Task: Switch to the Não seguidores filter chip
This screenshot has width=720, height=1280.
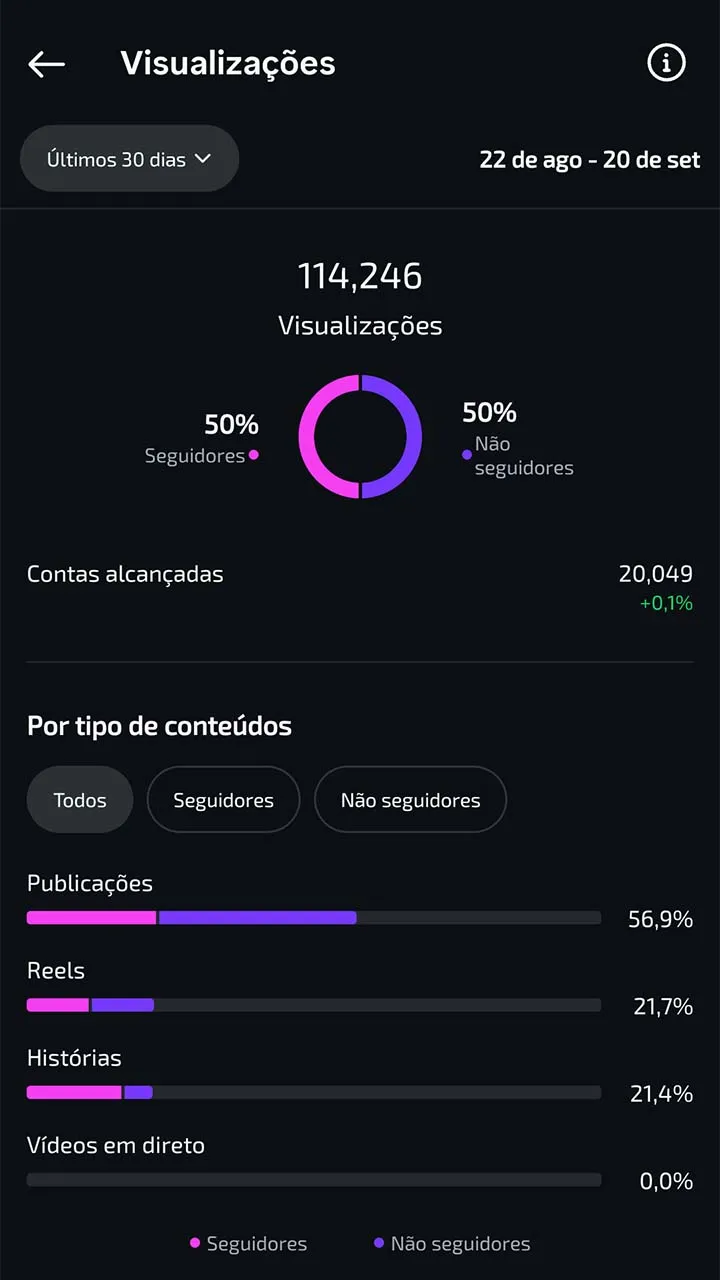Action: coord(410,800)
